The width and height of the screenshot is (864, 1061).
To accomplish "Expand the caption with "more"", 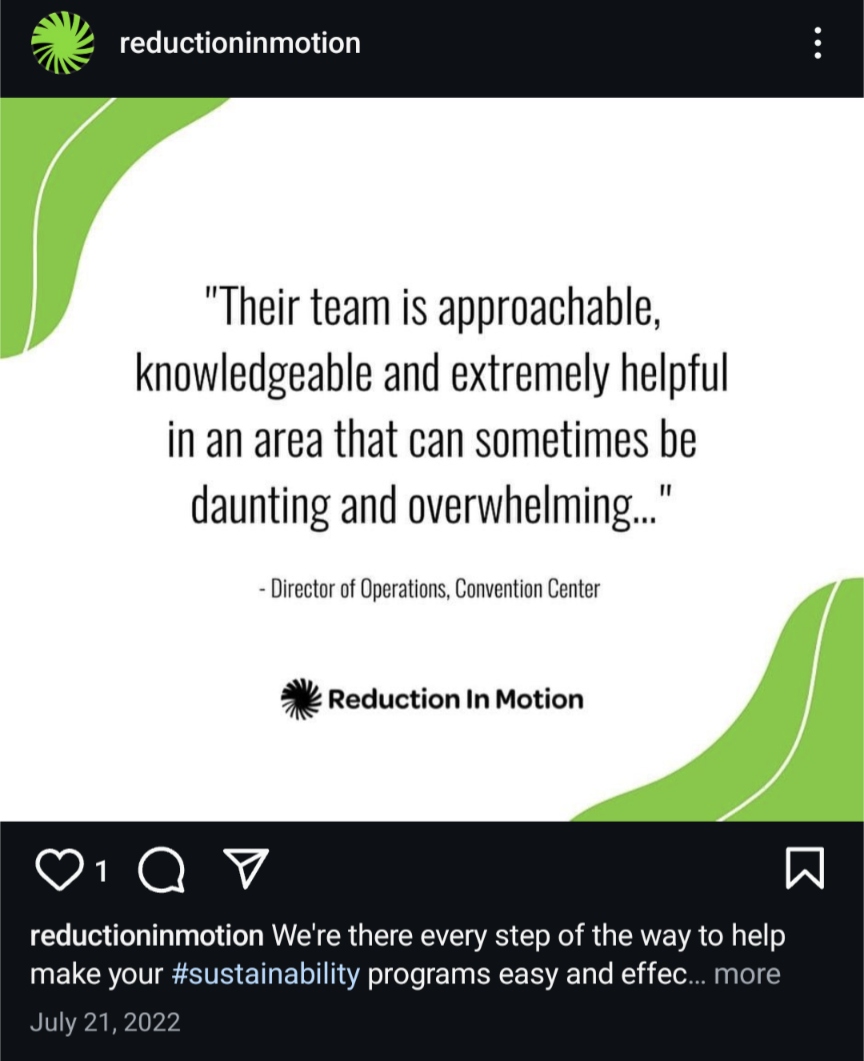I will (x=747, y=974).
